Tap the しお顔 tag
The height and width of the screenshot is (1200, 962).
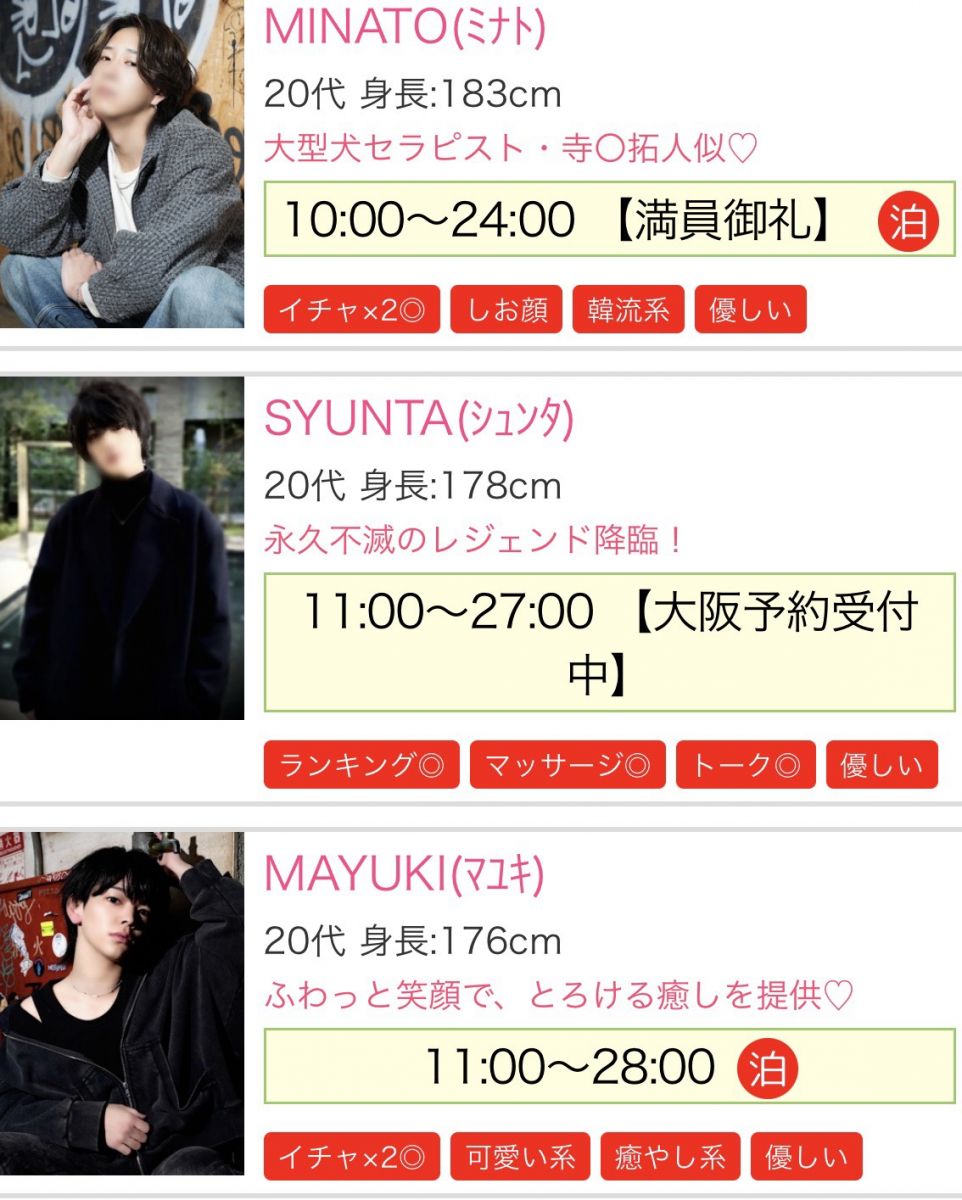[507, 310]
